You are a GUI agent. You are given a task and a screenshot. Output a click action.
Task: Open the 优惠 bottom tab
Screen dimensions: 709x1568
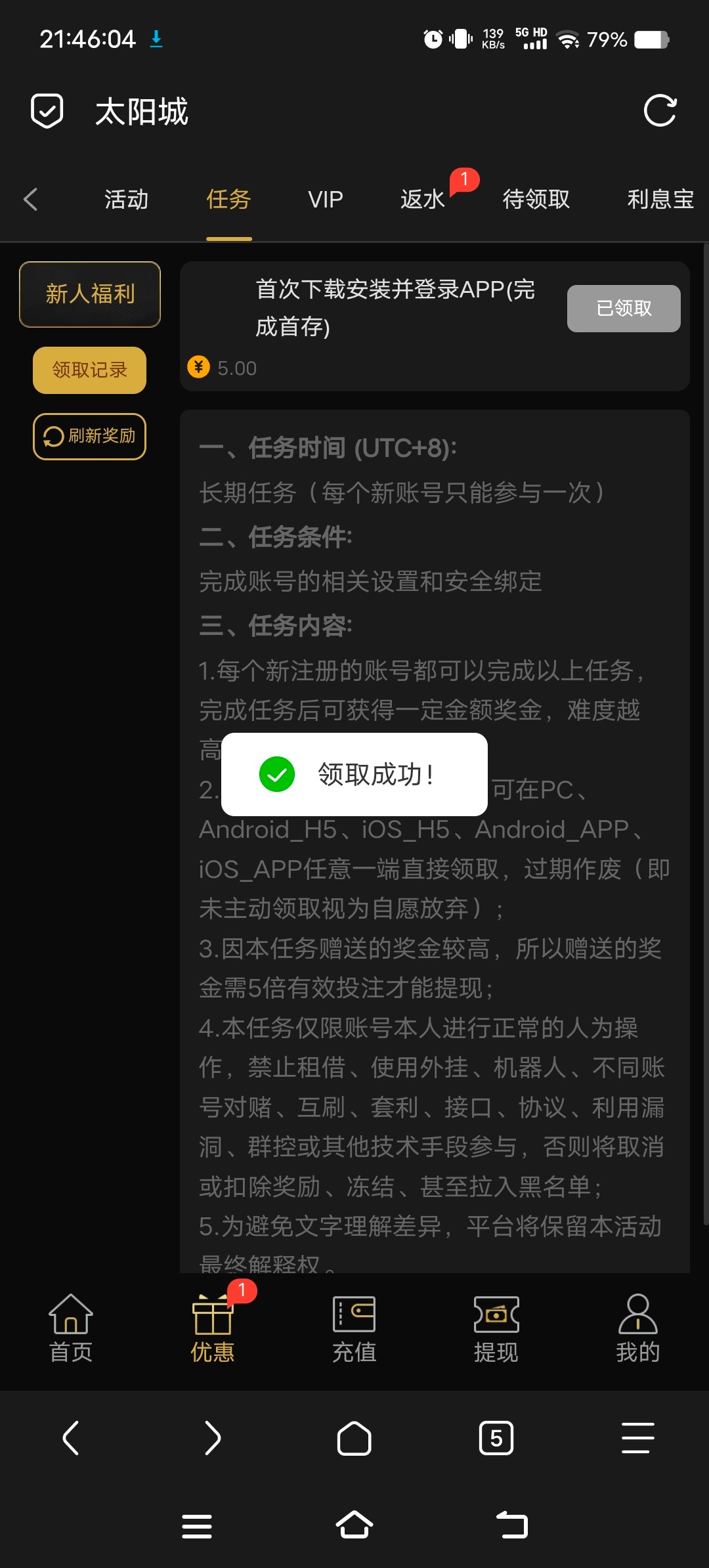coord(213,1328)
